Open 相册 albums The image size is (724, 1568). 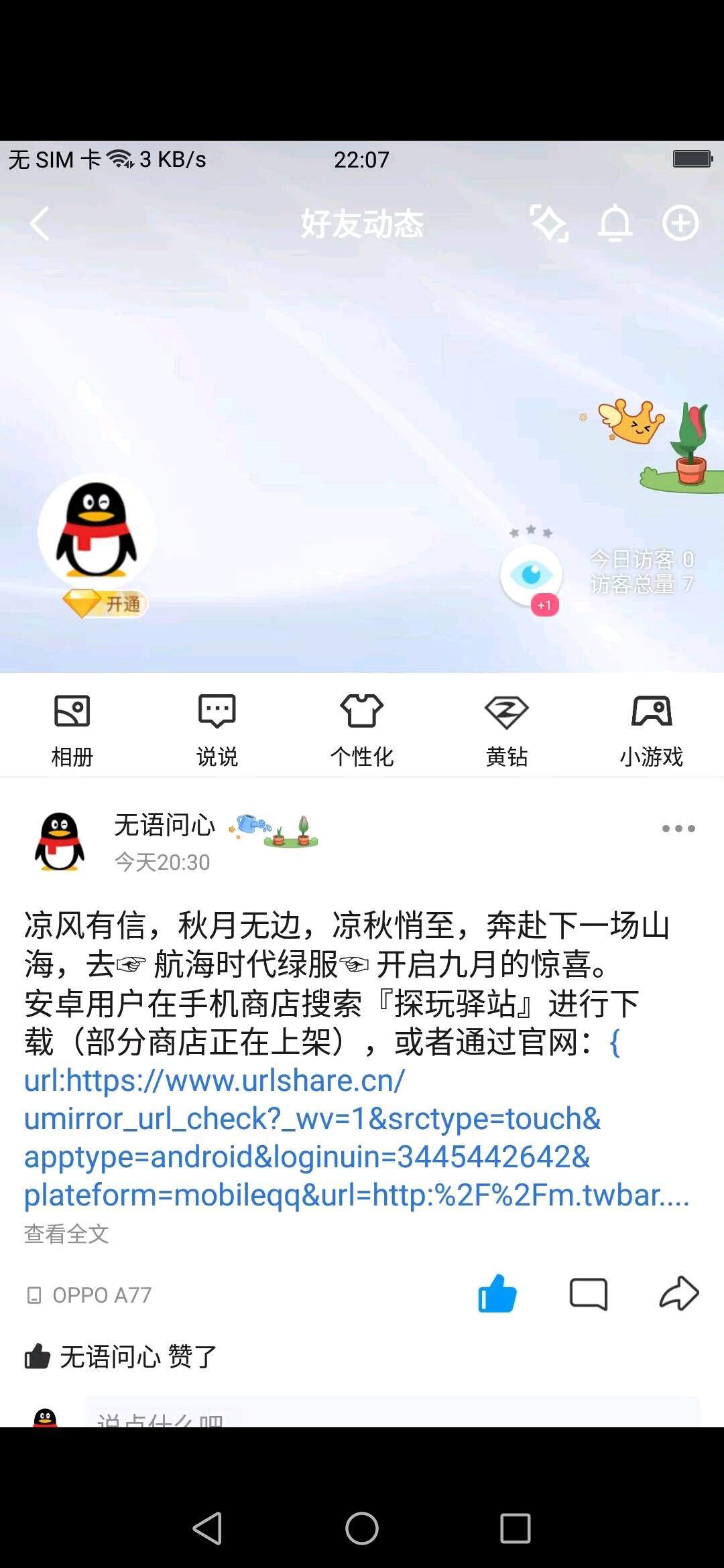[72, 730]
